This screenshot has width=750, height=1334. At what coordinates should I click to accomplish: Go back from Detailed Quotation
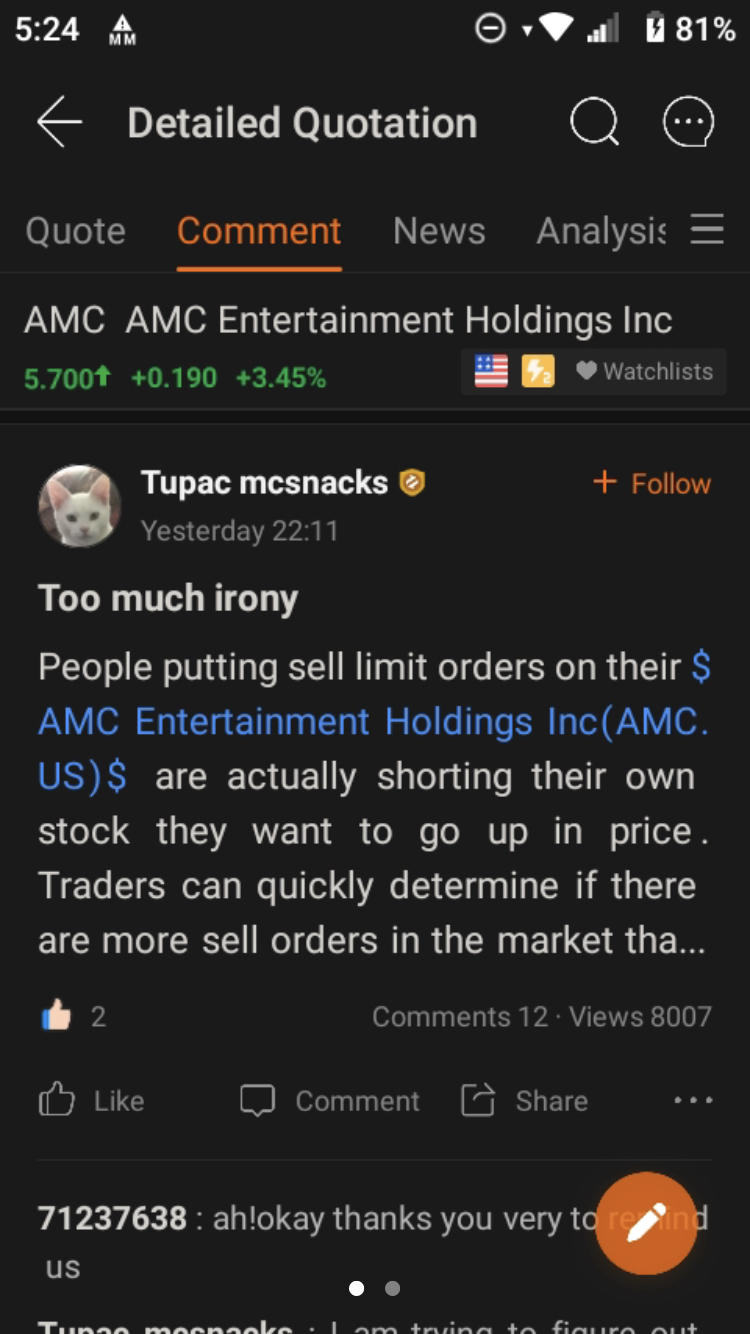(x=59, y=123)
